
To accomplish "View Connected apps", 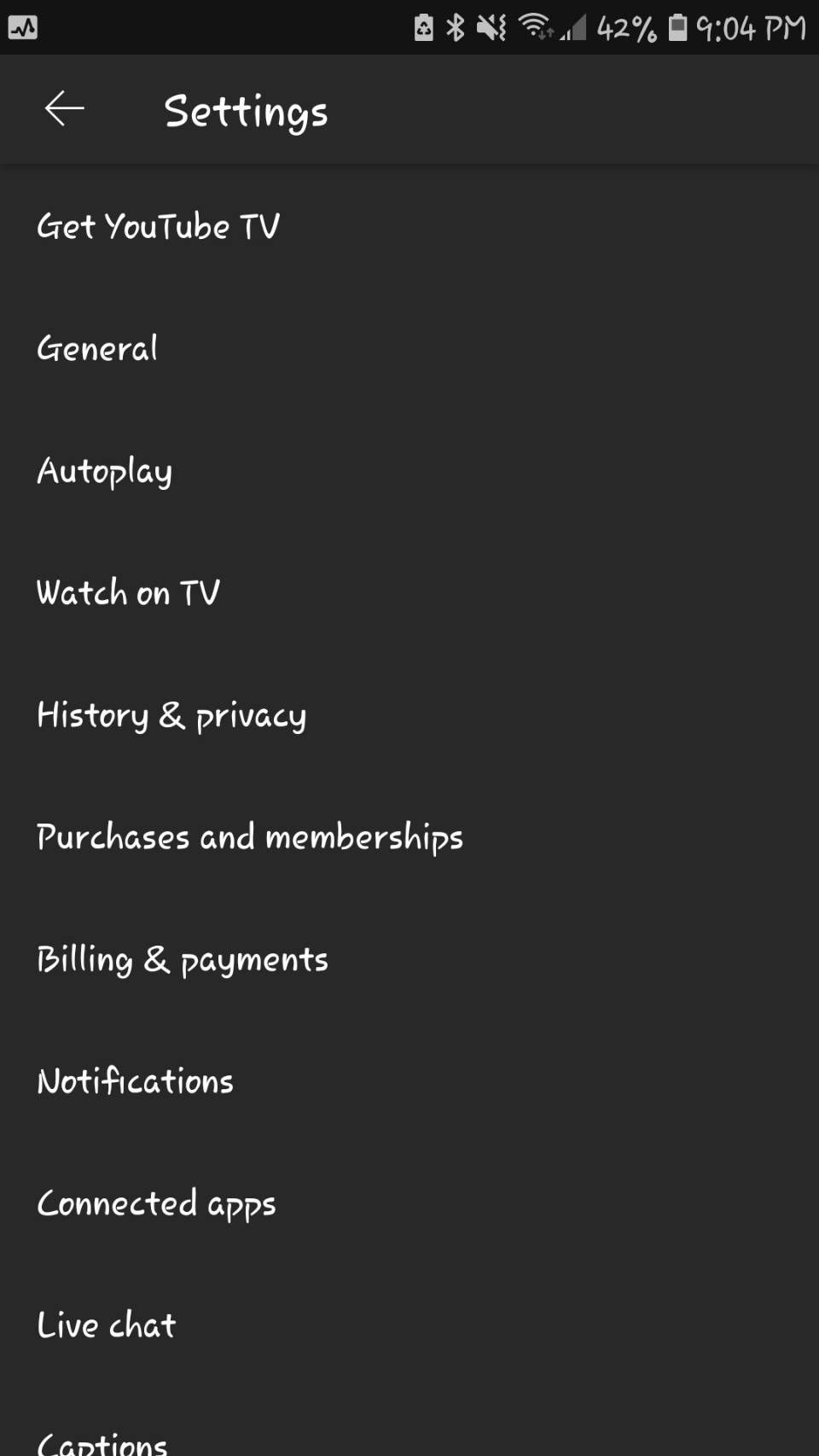I will (x=156, y=1203).
